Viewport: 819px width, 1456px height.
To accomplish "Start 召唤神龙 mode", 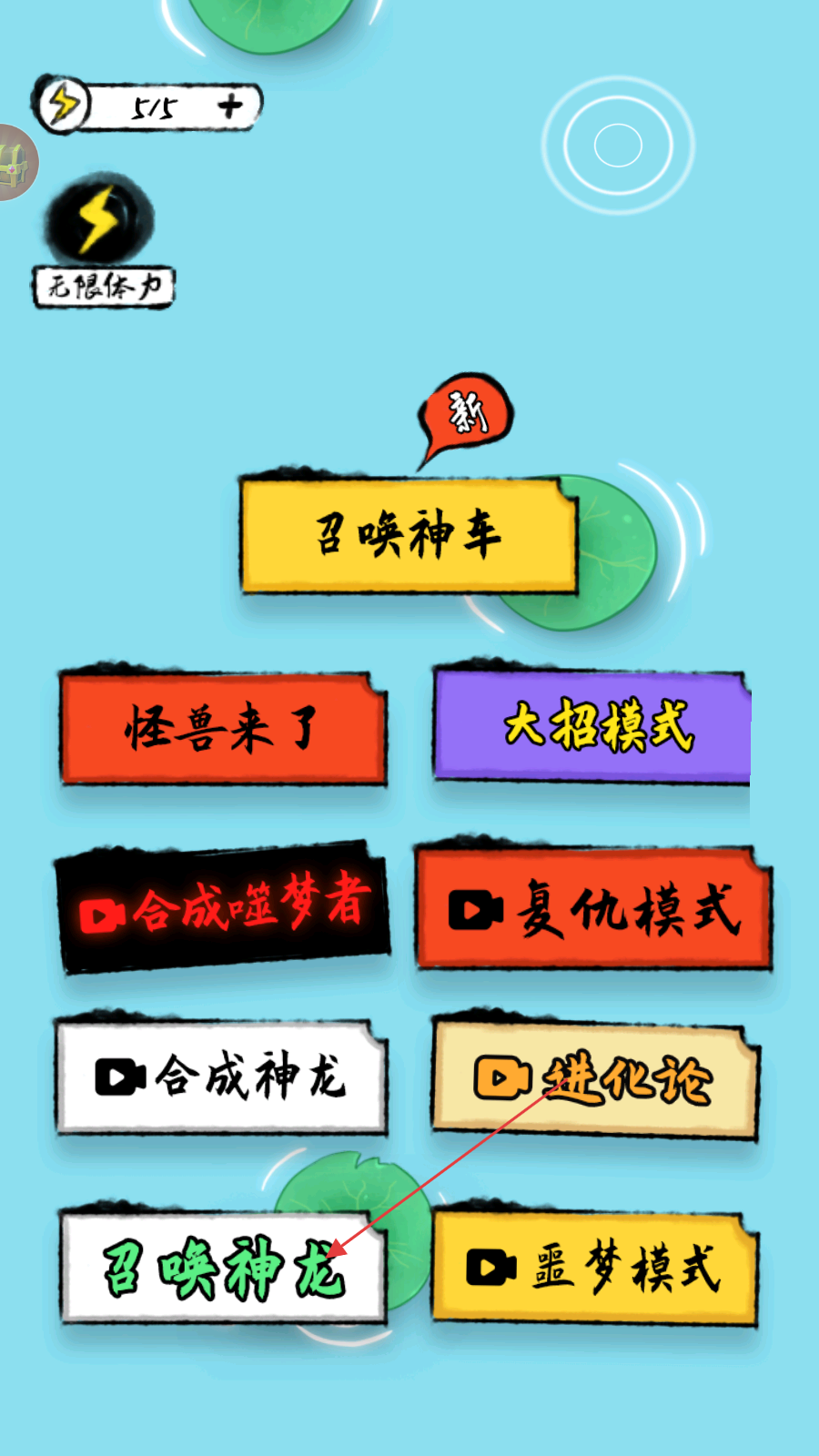I will 223,1267.
